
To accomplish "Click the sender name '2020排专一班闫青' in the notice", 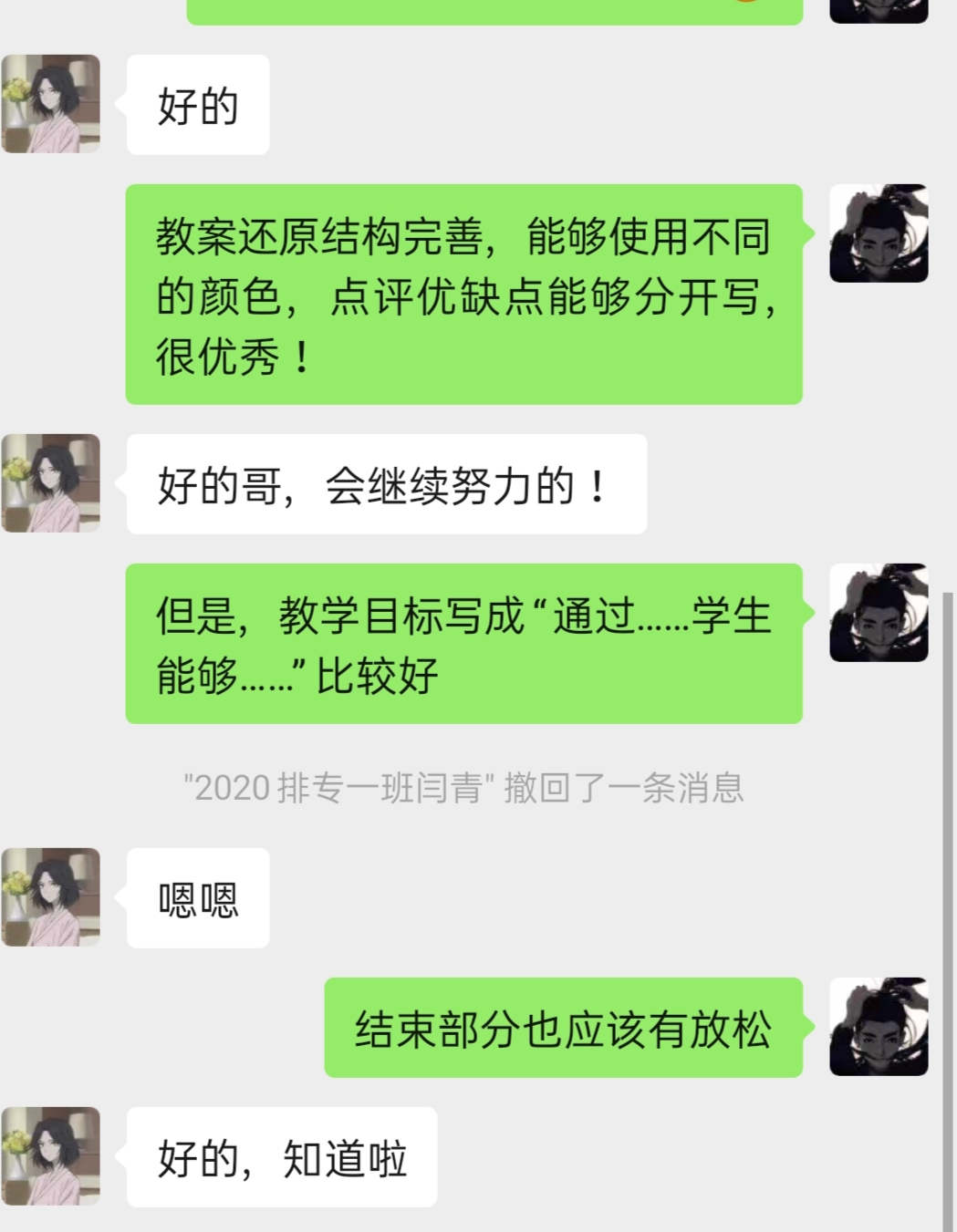I will click(338, 789).
